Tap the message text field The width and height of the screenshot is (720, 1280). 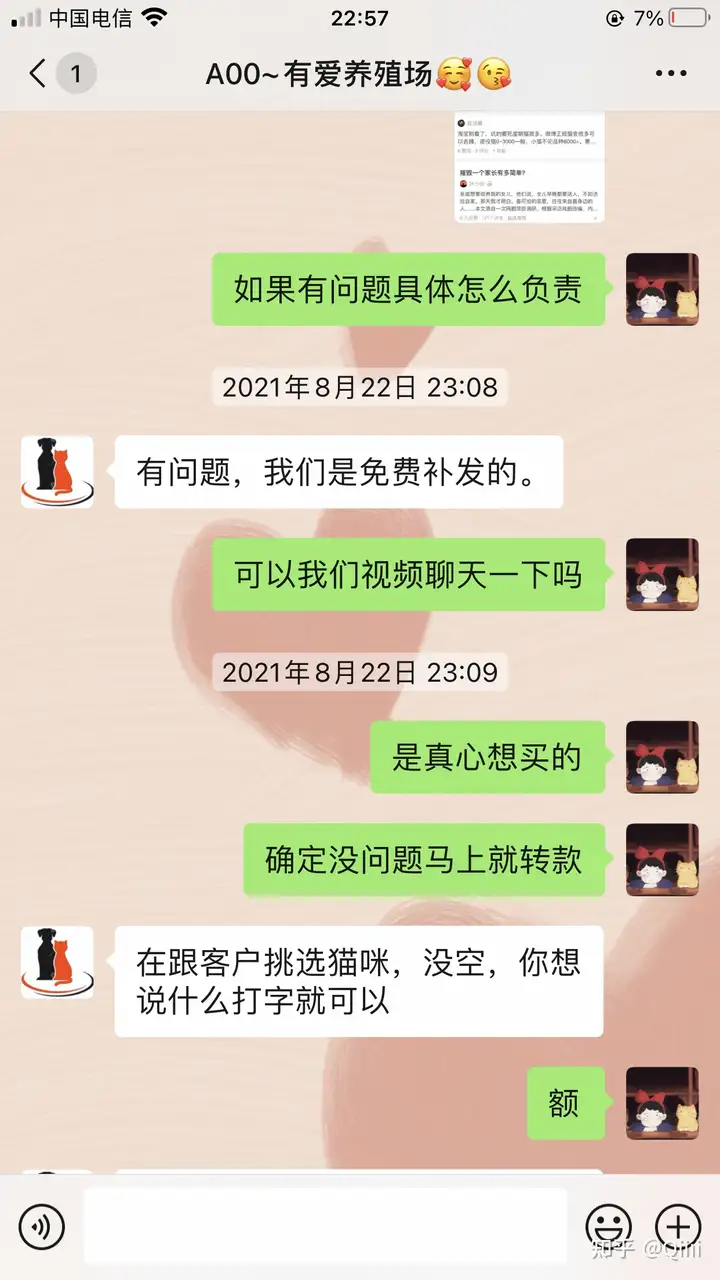[x=325, y=1226]
